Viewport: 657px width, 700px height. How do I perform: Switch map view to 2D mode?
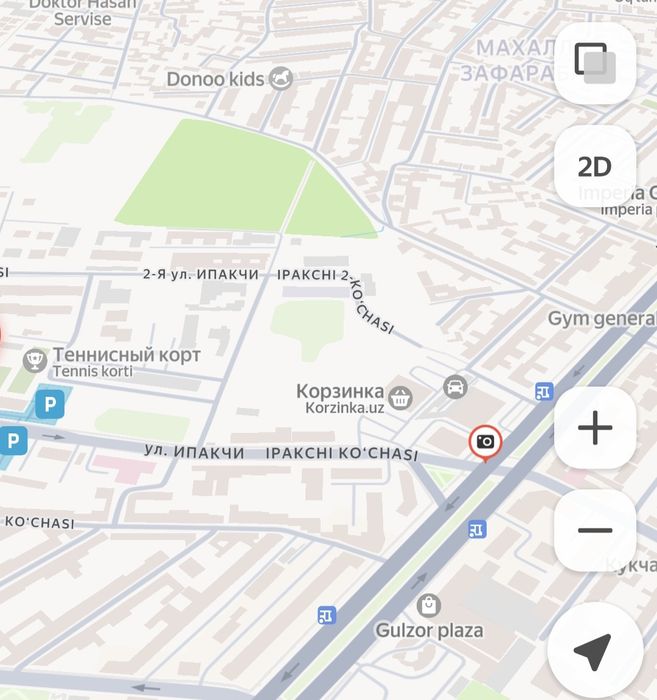594,167
